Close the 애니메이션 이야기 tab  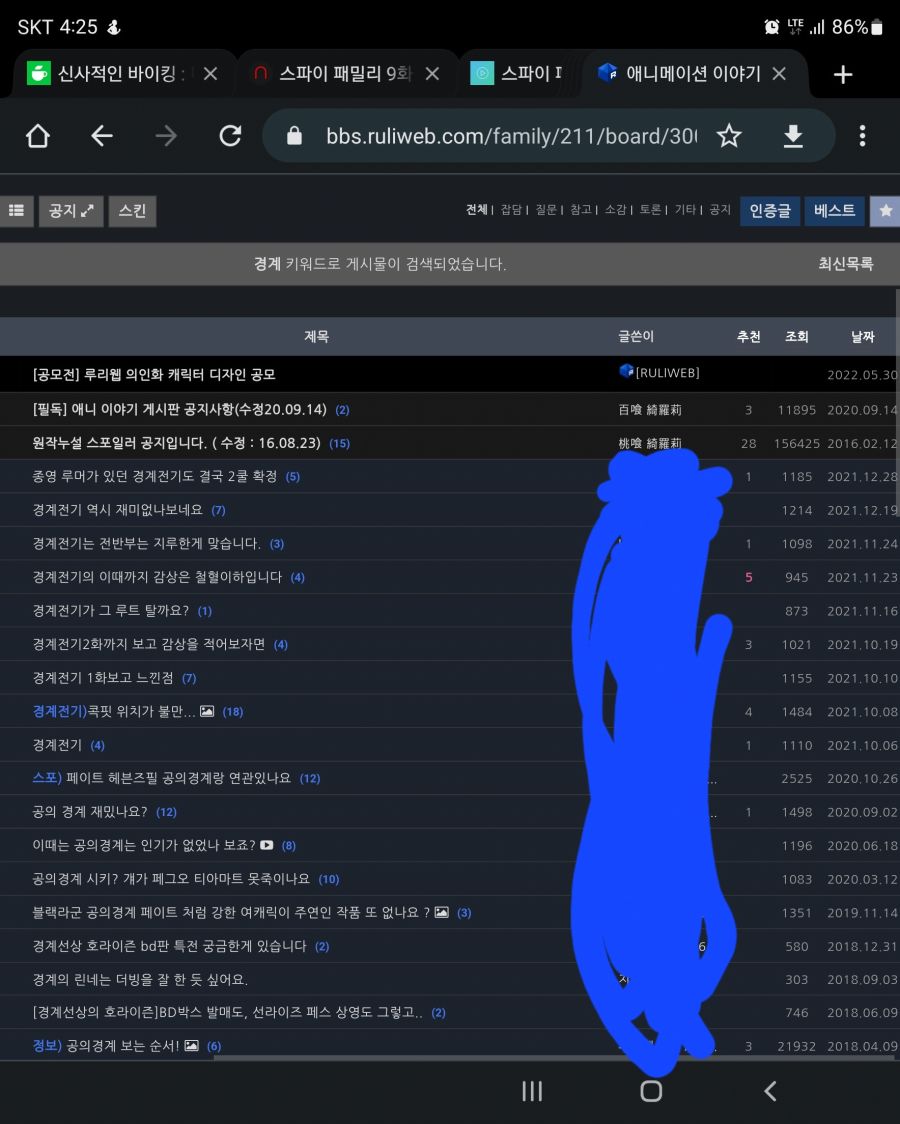pyautogui.click(x=780, y=74)
